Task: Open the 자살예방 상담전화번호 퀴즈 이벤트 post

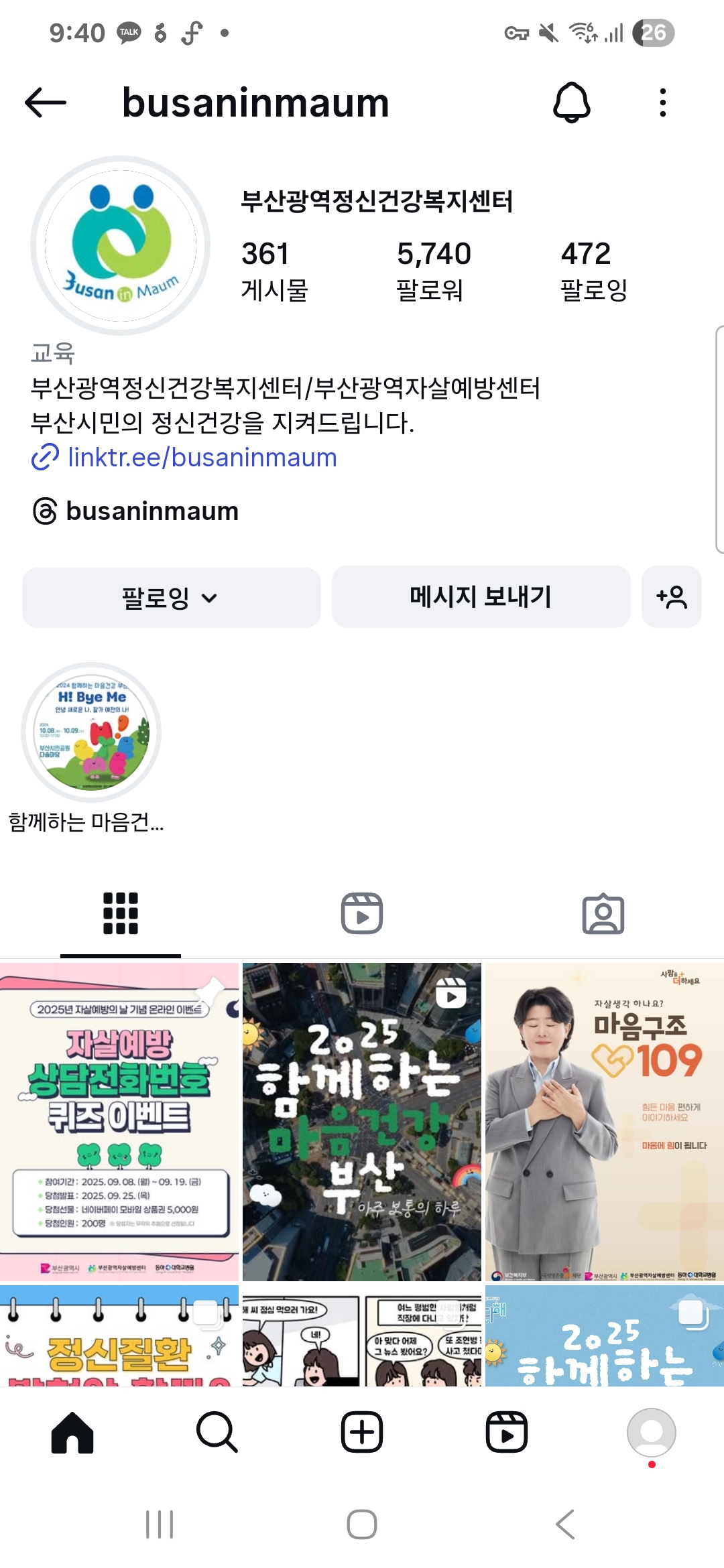Action: point(119,1122)
